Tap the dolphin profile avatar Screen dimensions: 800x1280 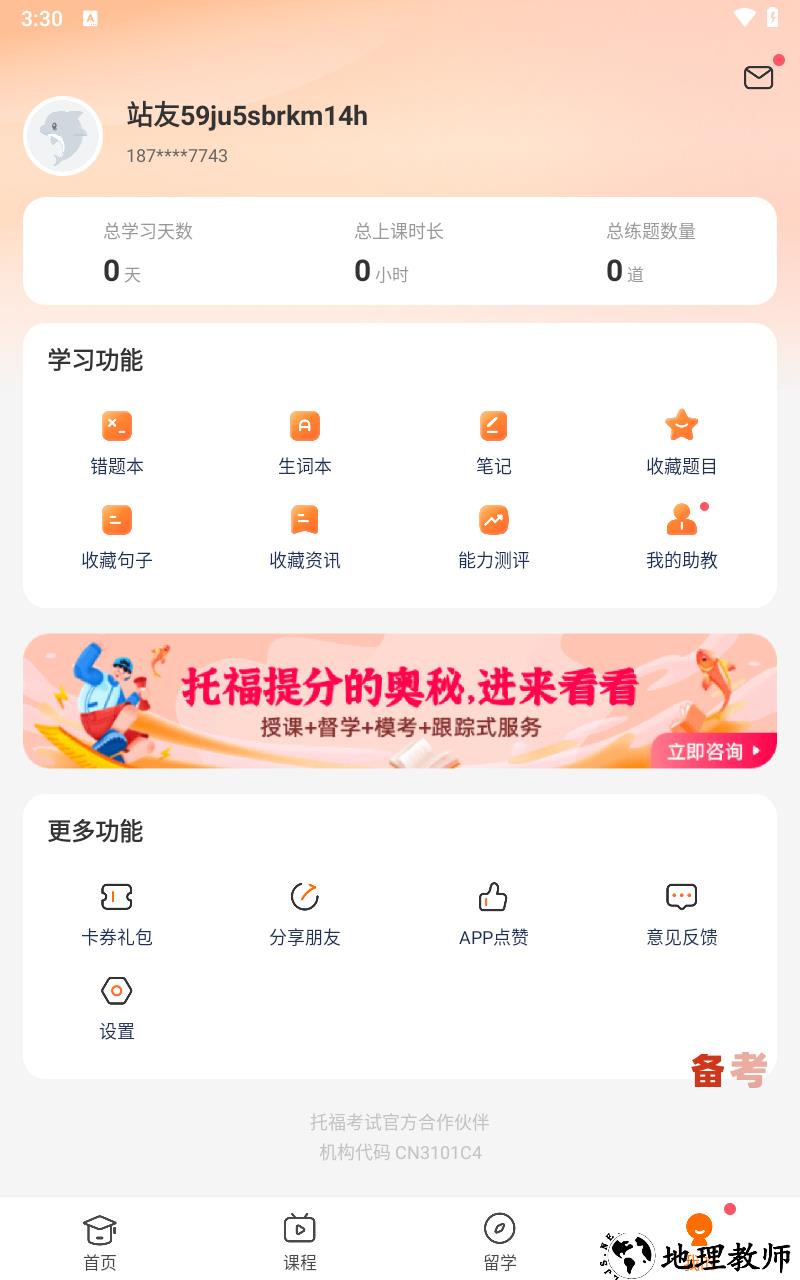pos(63,136)
